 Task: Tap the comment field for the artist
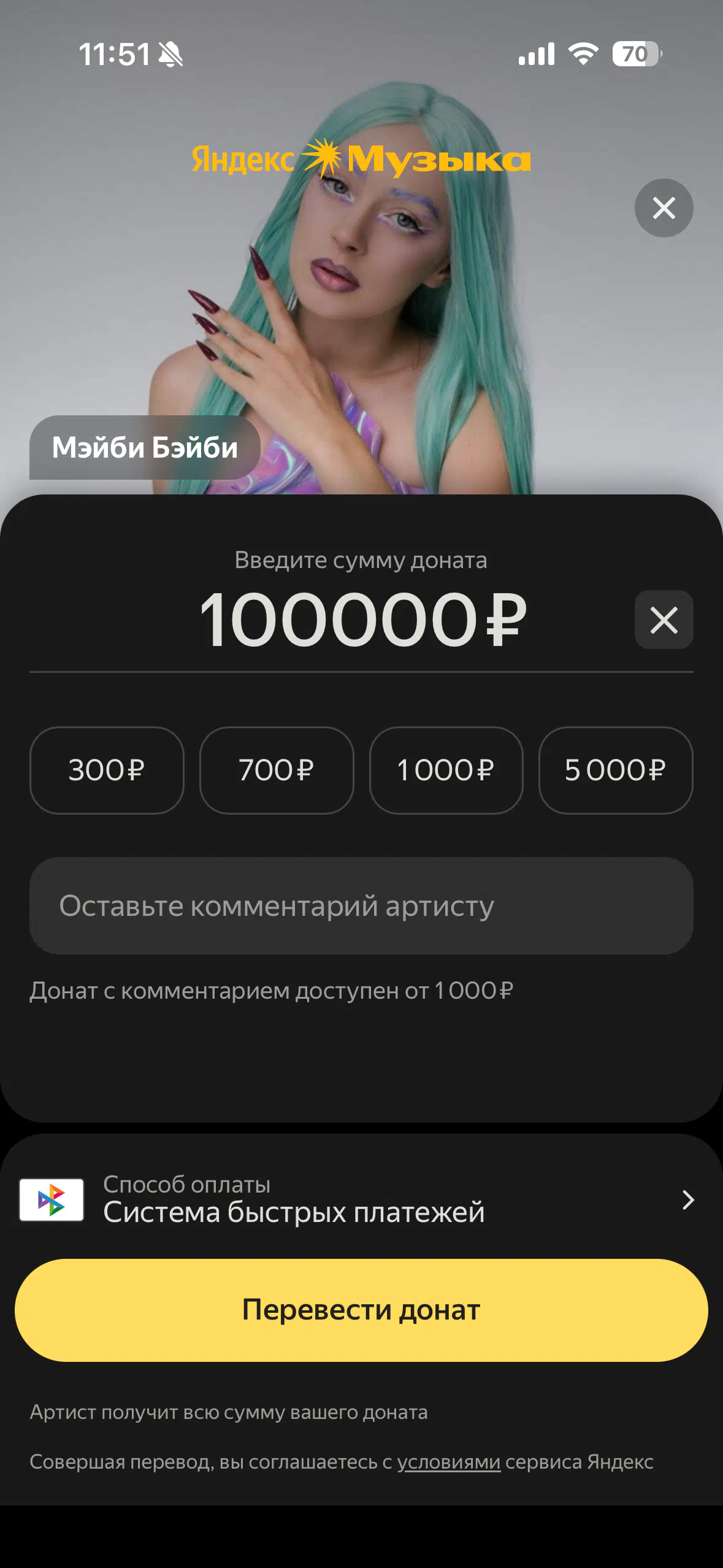[361, 905]
